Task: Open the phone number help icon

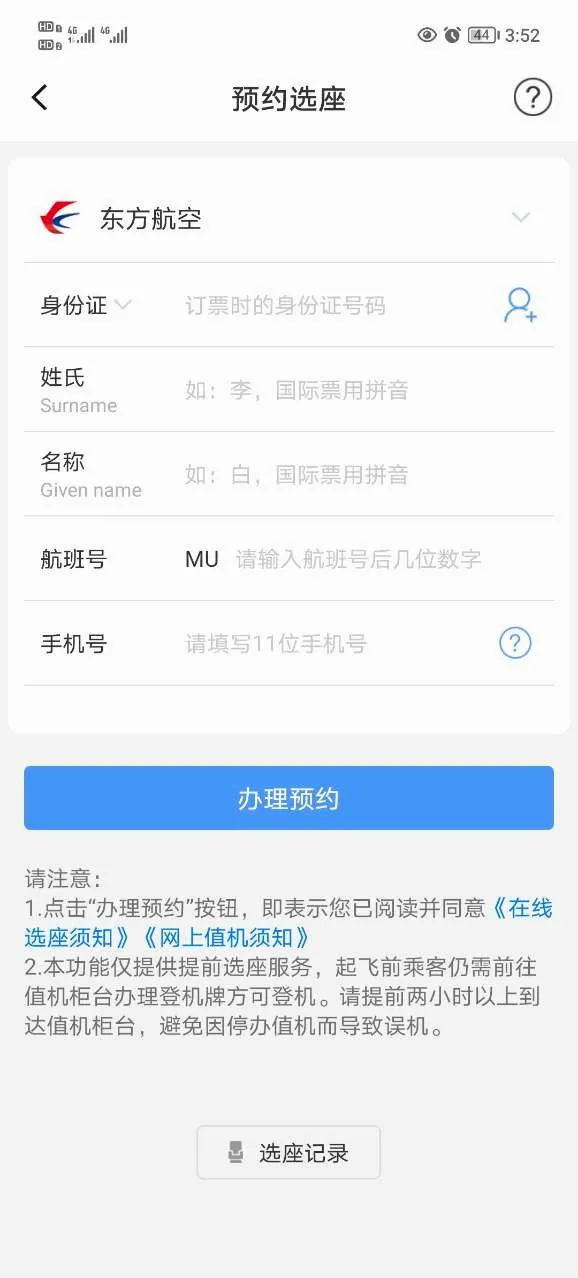Action: pos(515,643)
